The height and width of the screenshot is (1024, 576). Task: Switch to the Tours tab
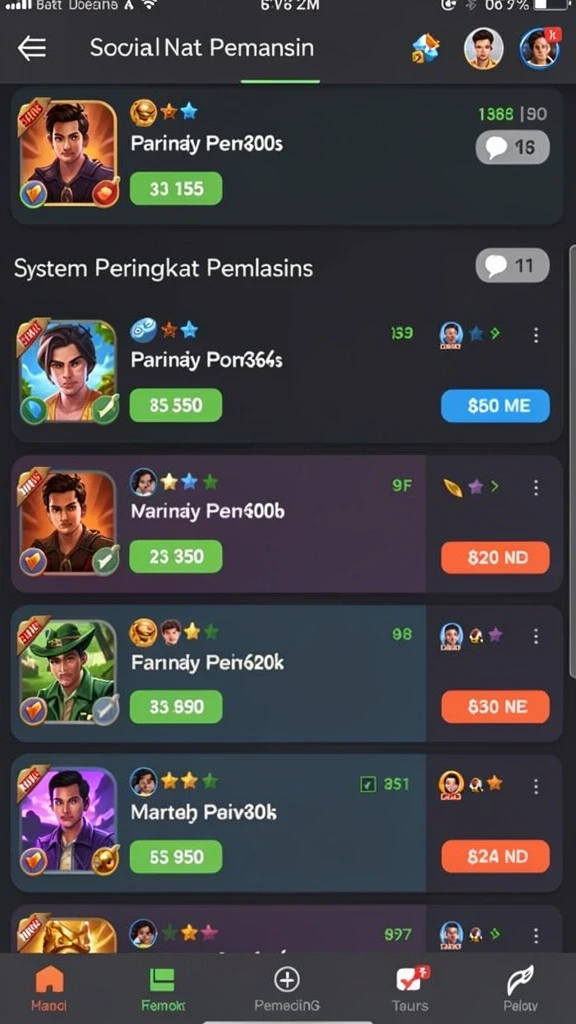(410, 989)
